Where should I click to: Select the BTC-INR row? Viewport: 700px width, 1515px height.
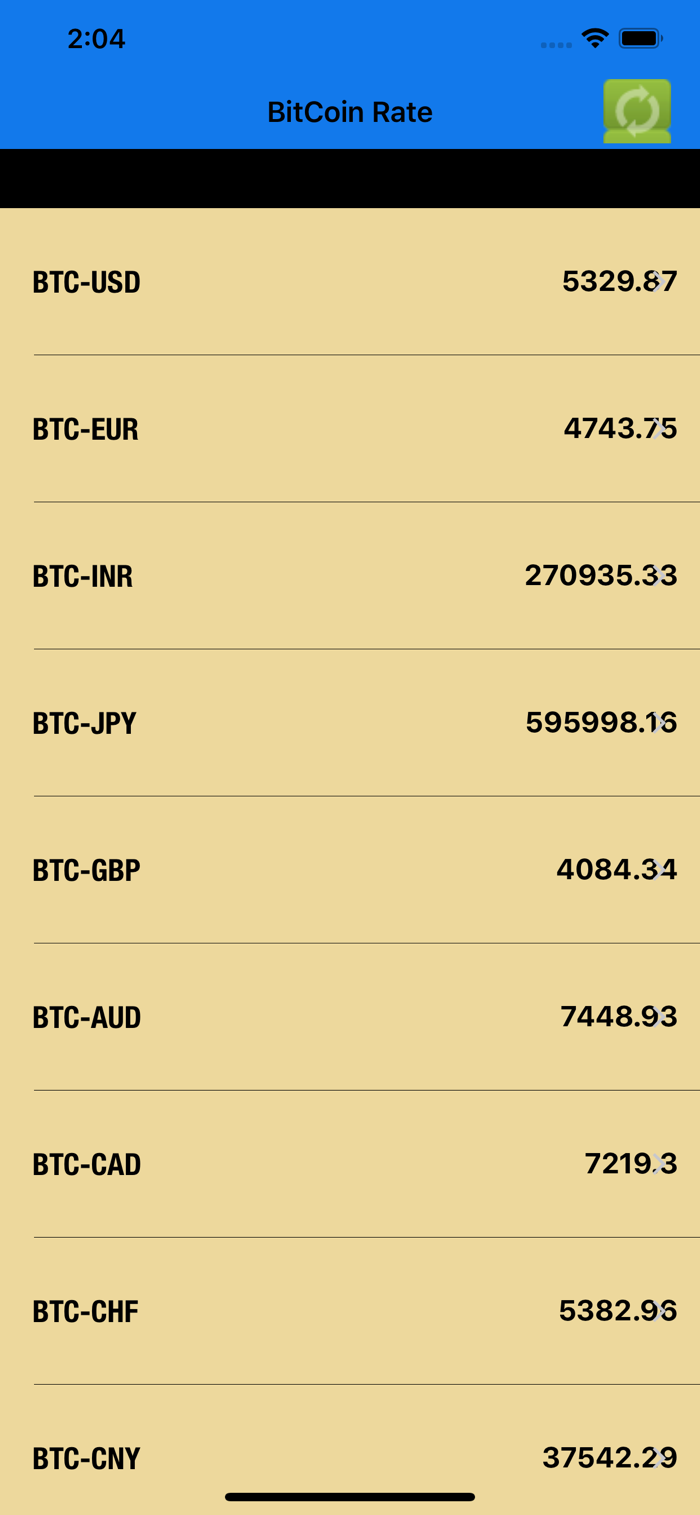point(350,576)
